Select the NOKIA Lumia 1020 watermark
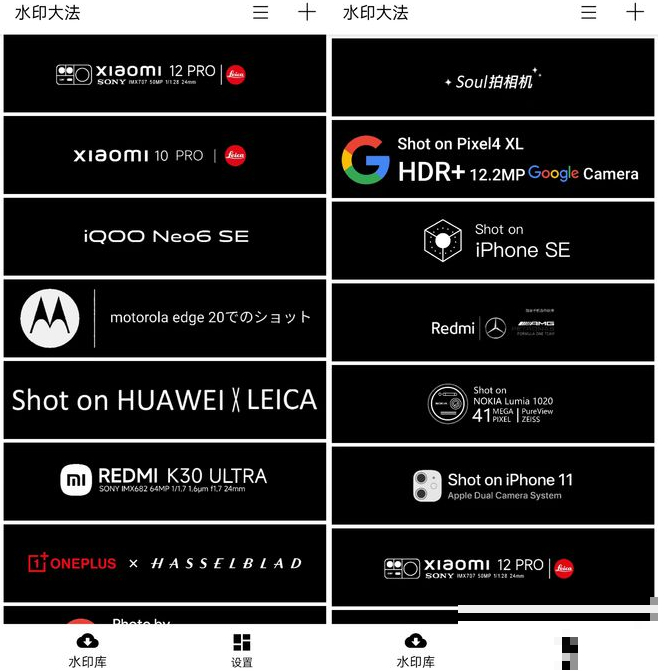Image resolution: width=658 pixels, height=672 pixels. pos(493,405)
